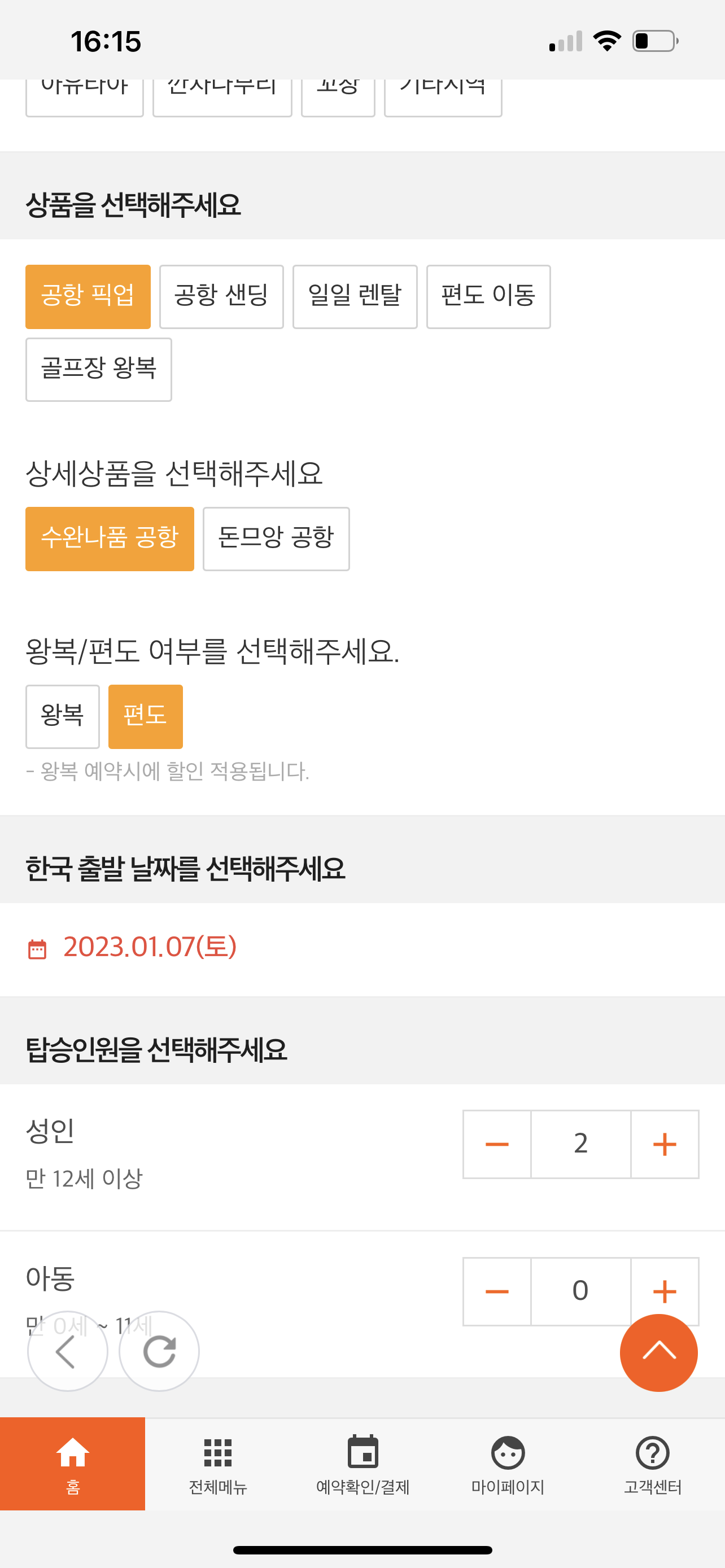The image size is (725, 1568).
Task: Switch to 예약확인/결제 tab
Action: (363, 1464)
